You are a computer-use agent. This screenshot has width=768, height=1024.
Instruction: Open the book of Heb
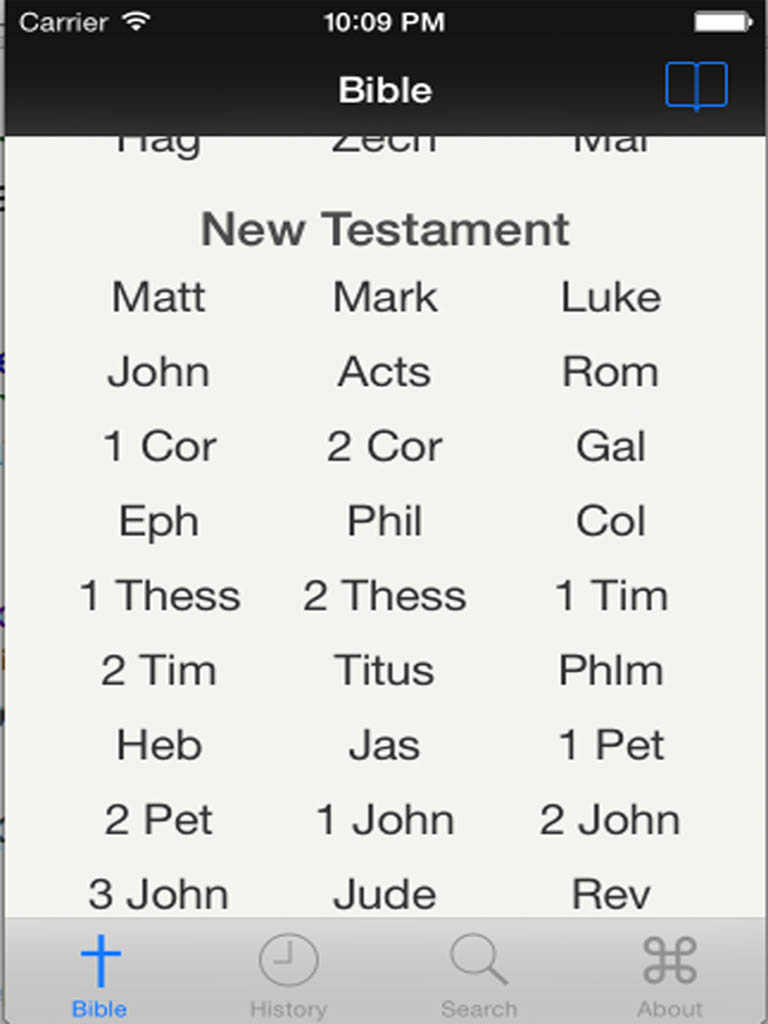(159, 745)
